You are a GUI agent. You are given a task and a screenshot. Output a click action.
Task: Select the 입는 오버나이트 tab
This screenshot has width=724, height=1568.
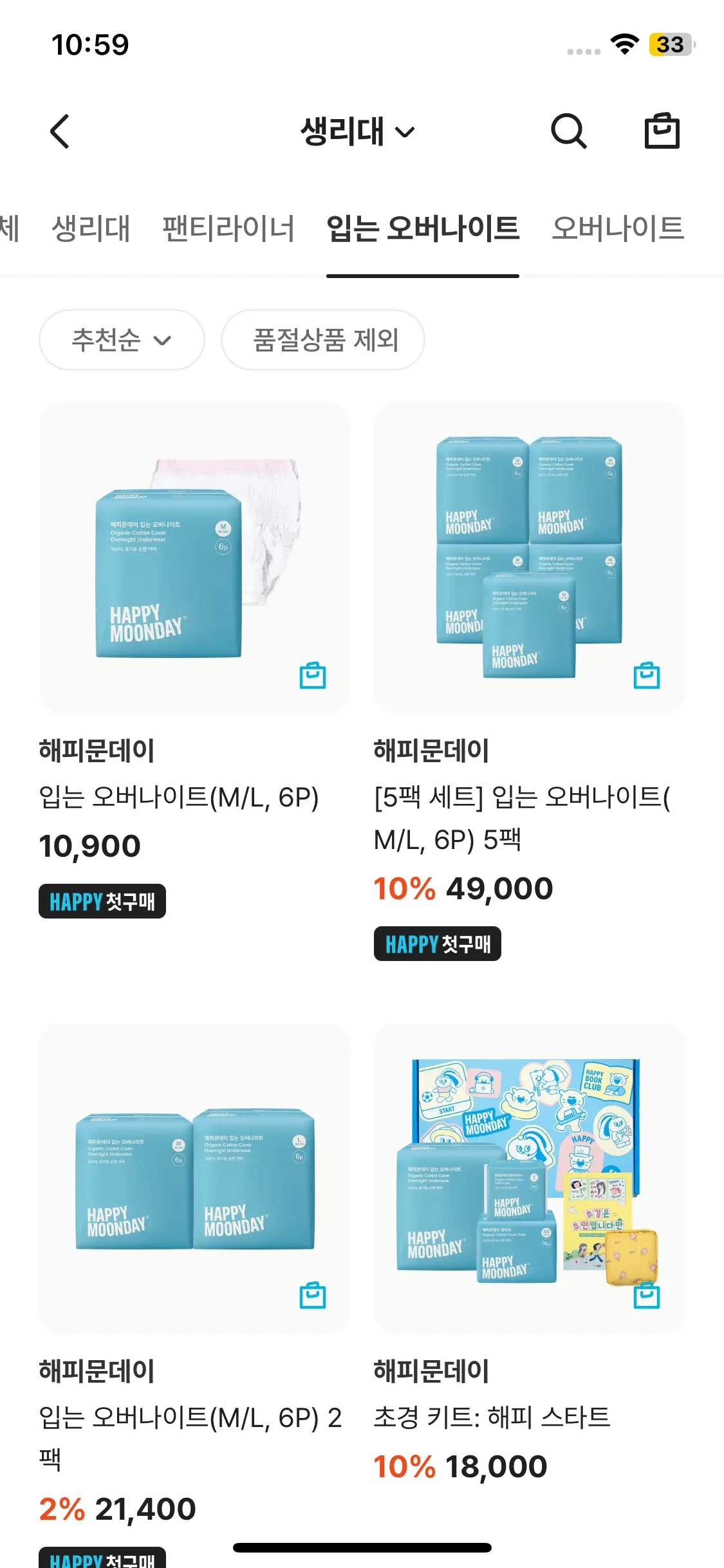[x=423, y=229]
